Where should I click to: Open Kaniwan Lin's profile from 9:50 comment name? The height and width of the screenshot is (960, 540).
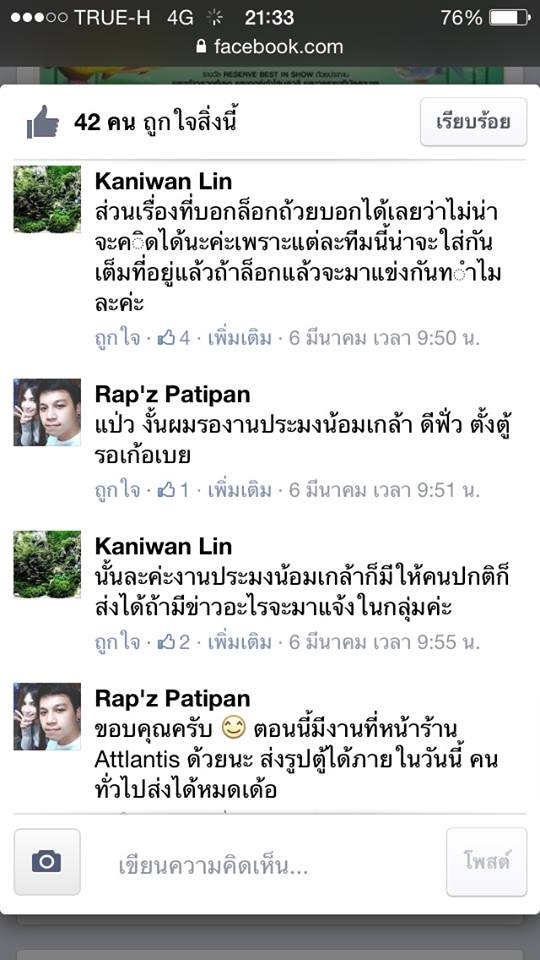click(163, 181)
